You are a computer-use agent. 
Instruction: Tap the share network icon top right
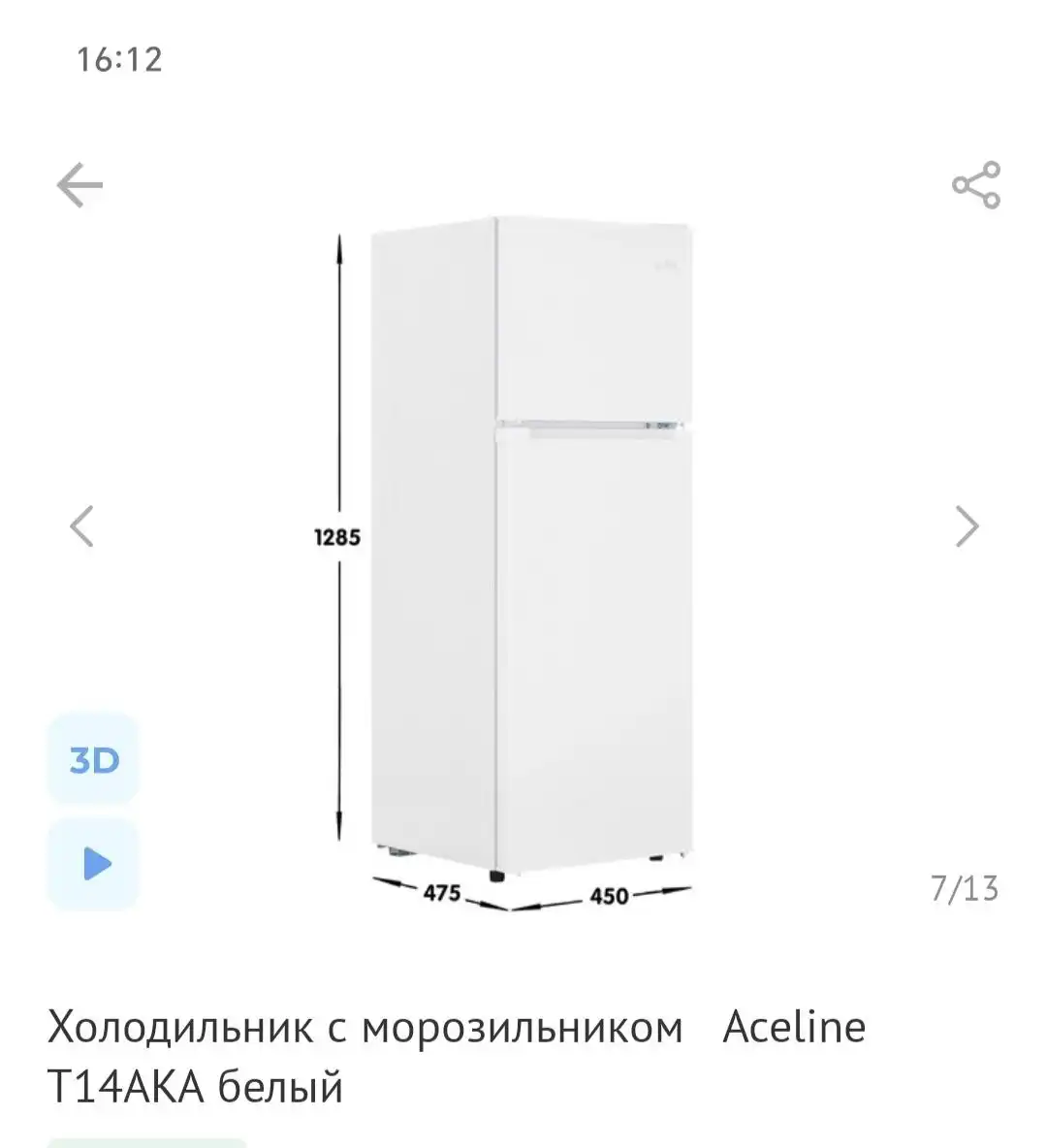click(976, 186)
